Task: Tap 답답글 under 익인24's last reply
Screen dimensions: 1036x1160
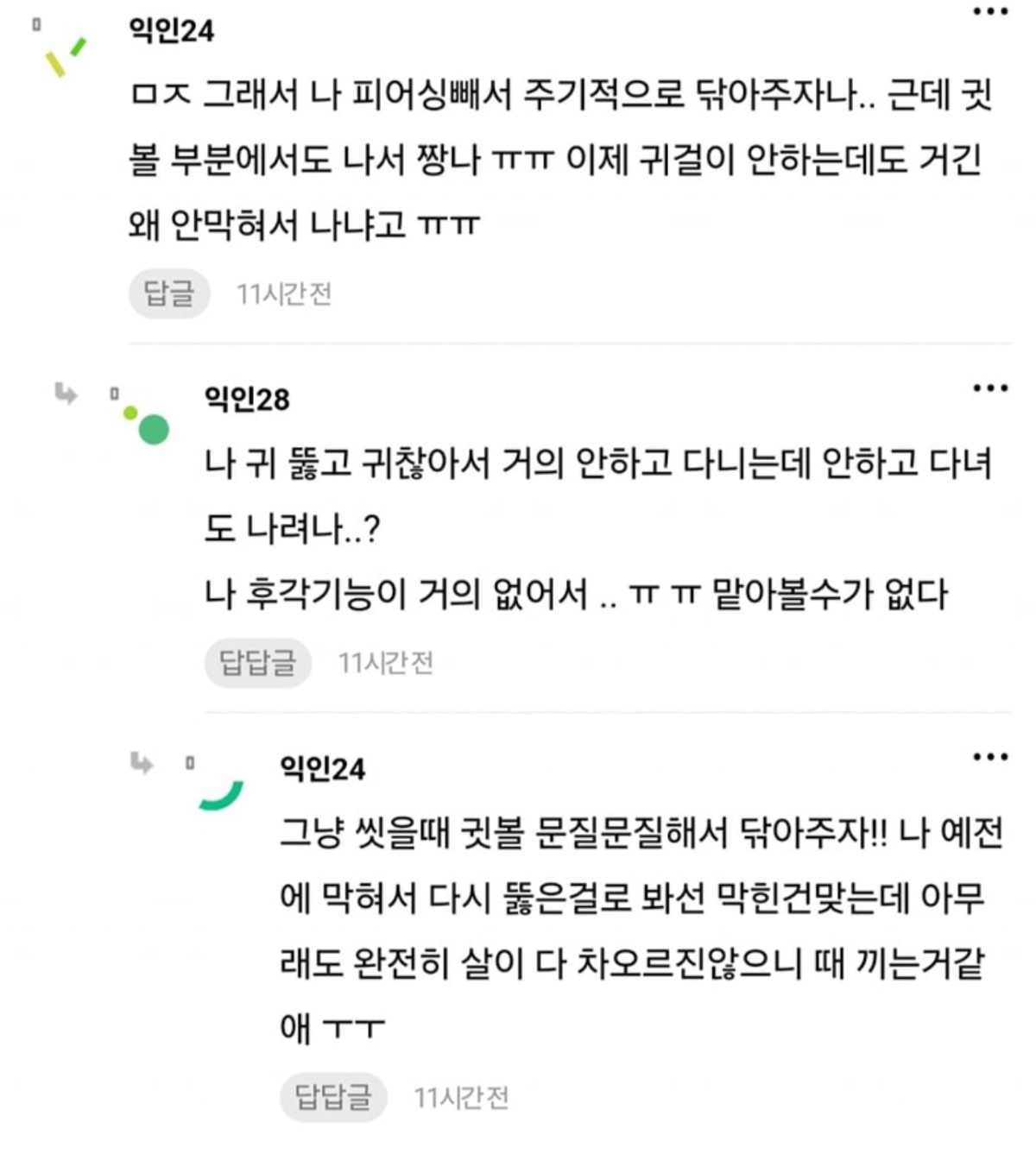Action: pos(332,1097)
